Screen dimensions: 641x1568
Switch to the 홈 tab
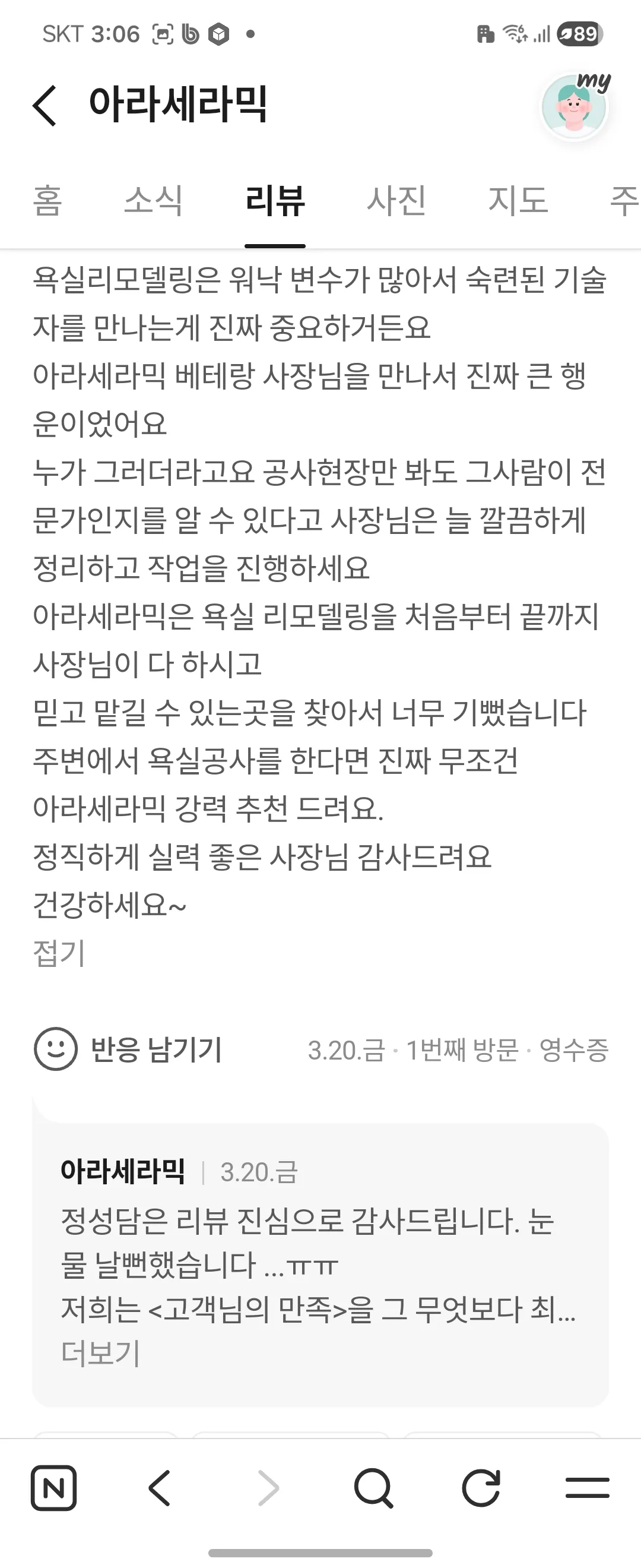click(x=47, y=200)
